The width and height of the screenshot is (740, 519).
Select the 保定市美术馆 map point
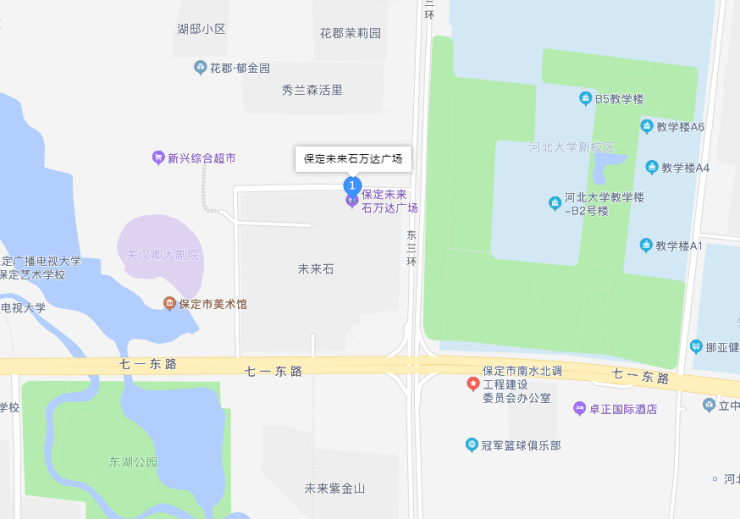point(170,303)
